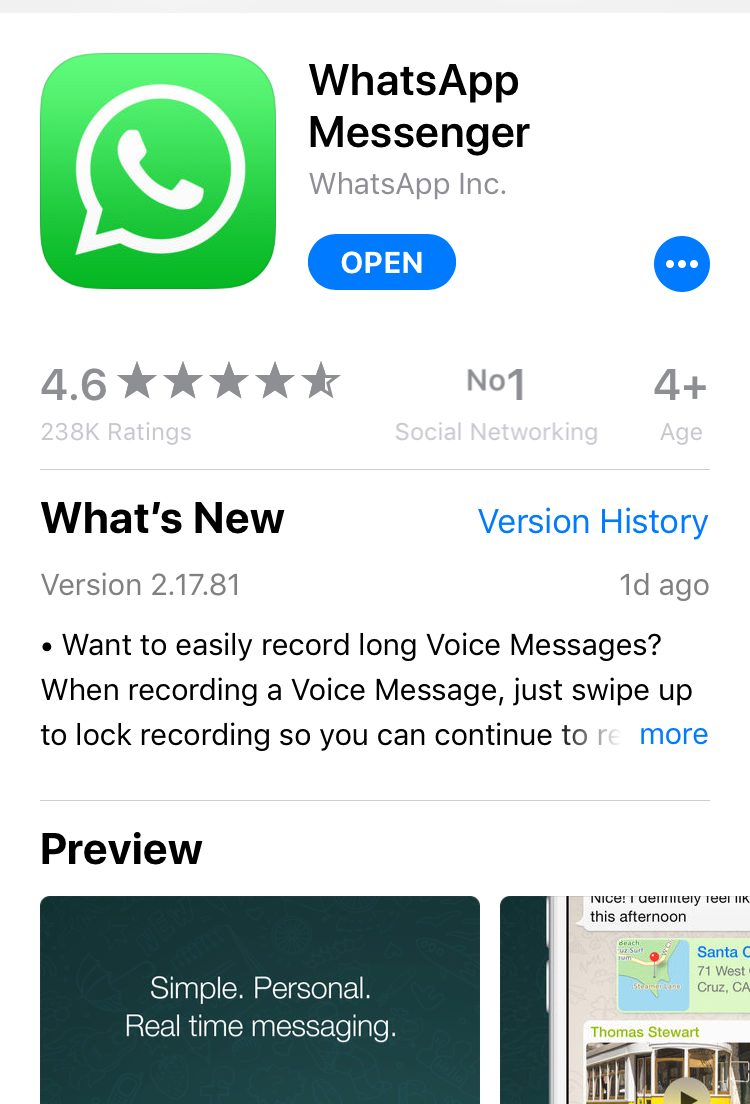Viewport: 750px width, 1104px height.
Task: Open WhatsApp Messenger with the OPEN button
Action: pos(382,263)
